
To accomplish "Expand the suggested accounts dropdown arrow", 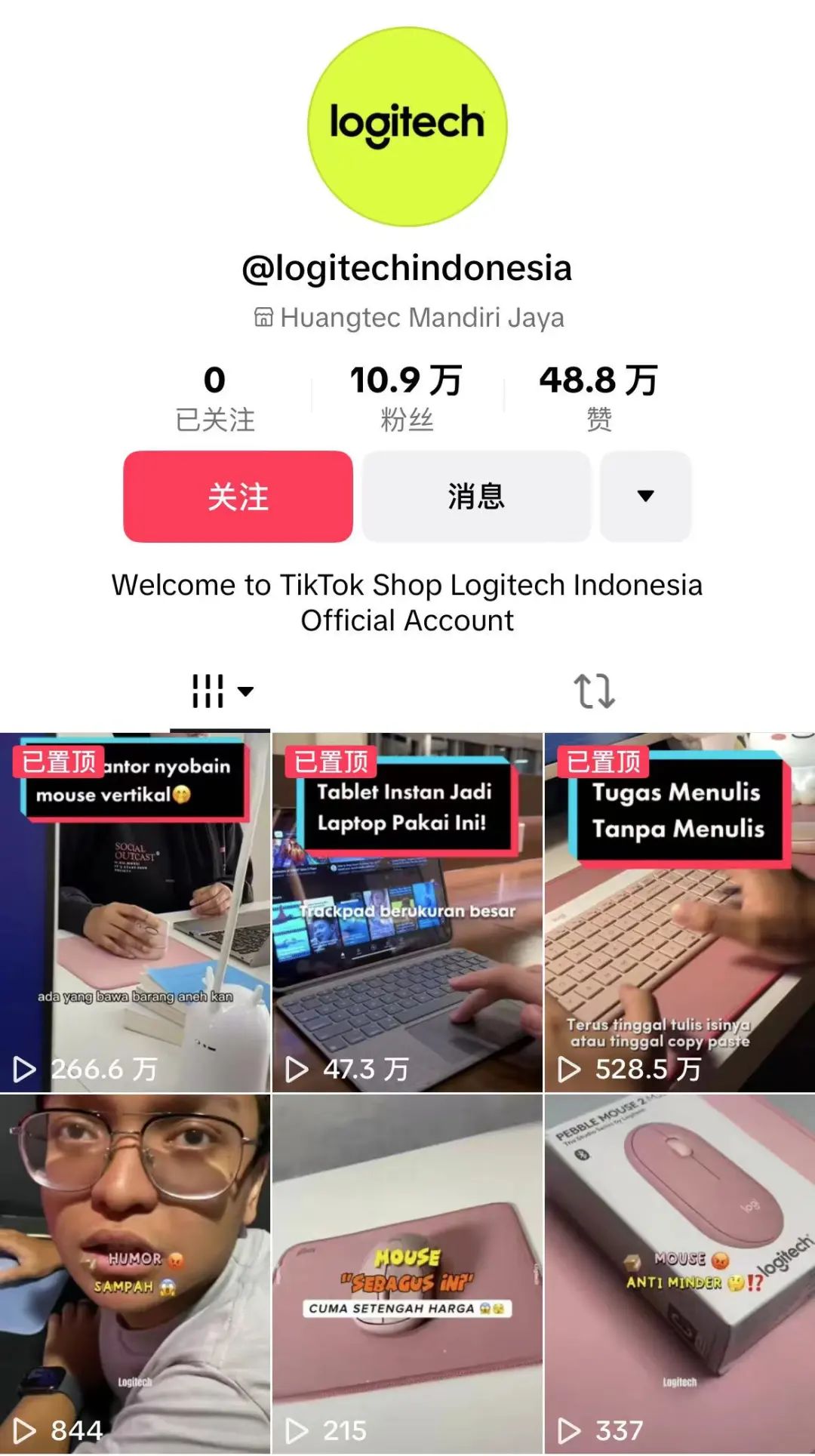I will click(645, 497).
